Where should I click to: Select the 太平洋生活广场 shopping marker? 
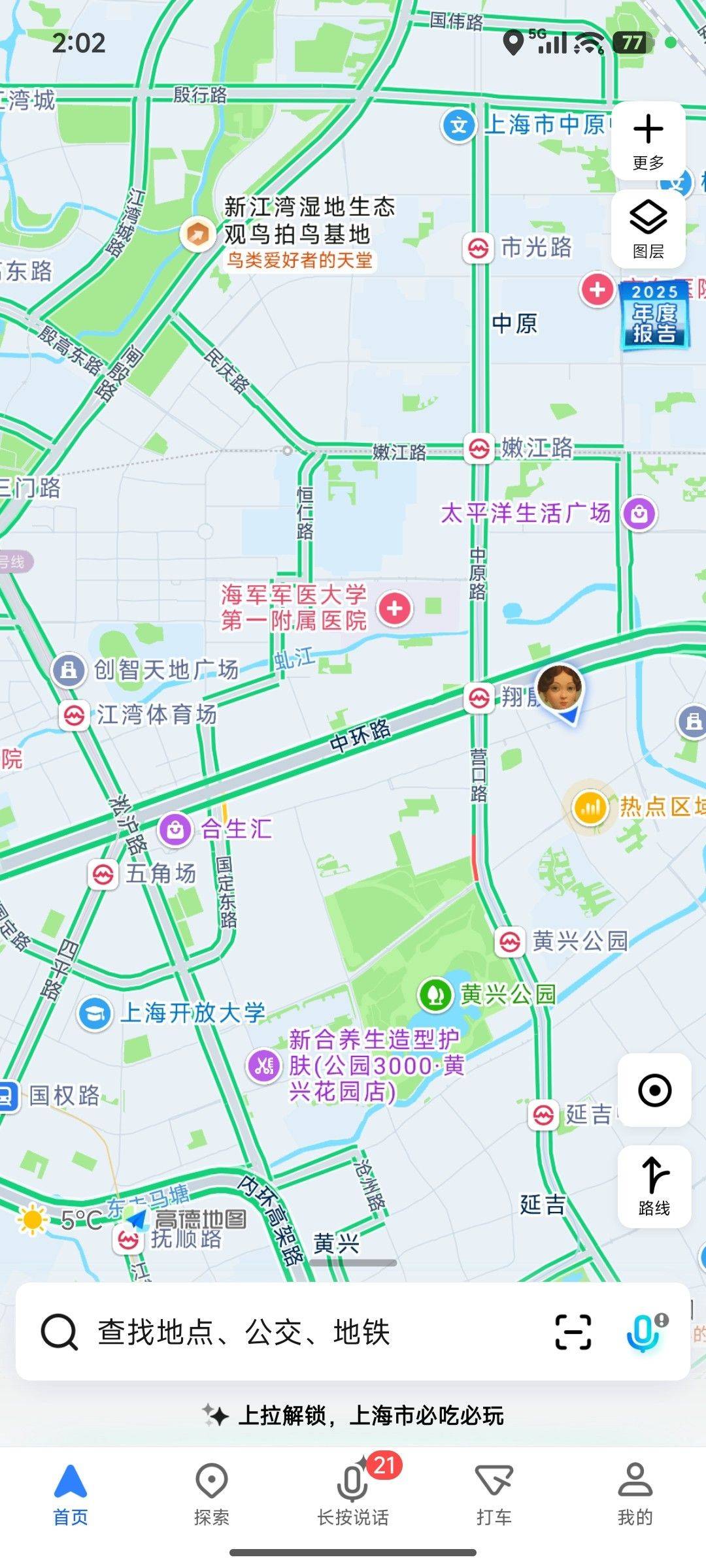tap(639, 514)
